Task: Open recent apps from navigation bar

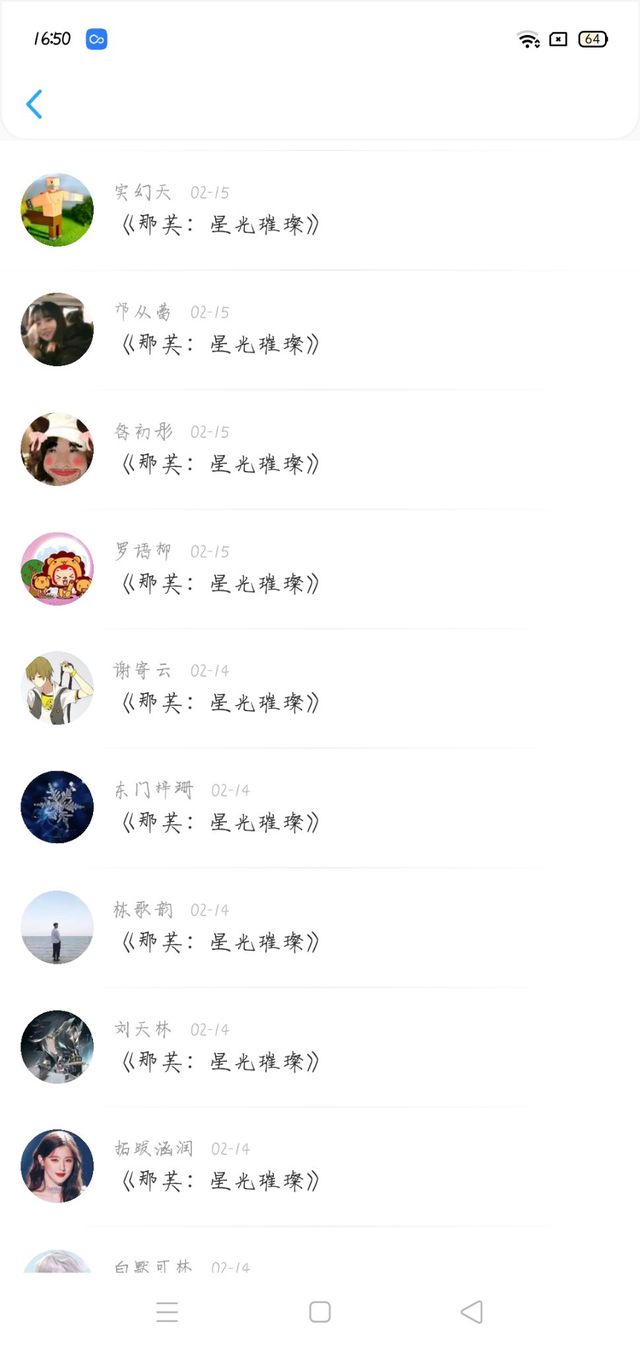Action: (167, 1312)
